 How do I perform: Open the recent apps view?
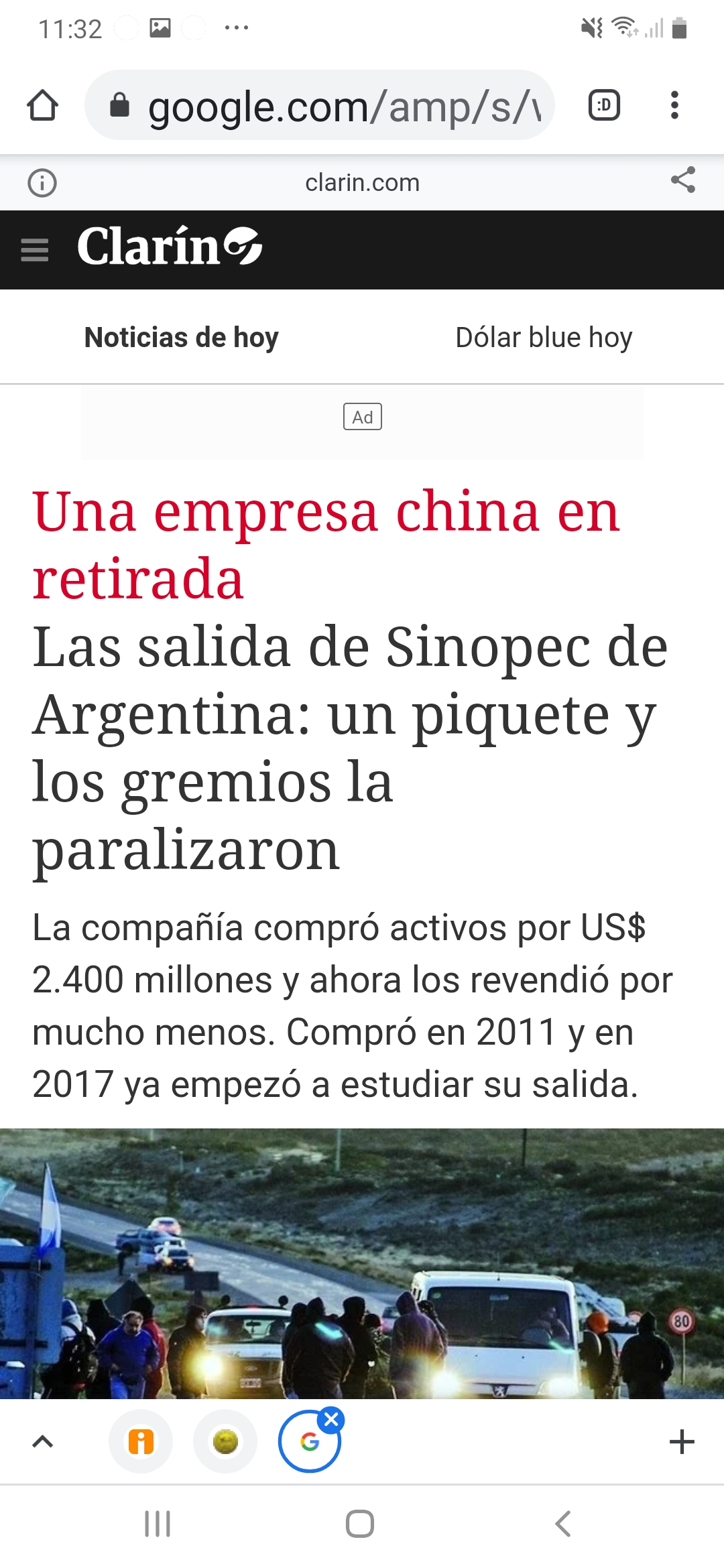(158, 1524)
